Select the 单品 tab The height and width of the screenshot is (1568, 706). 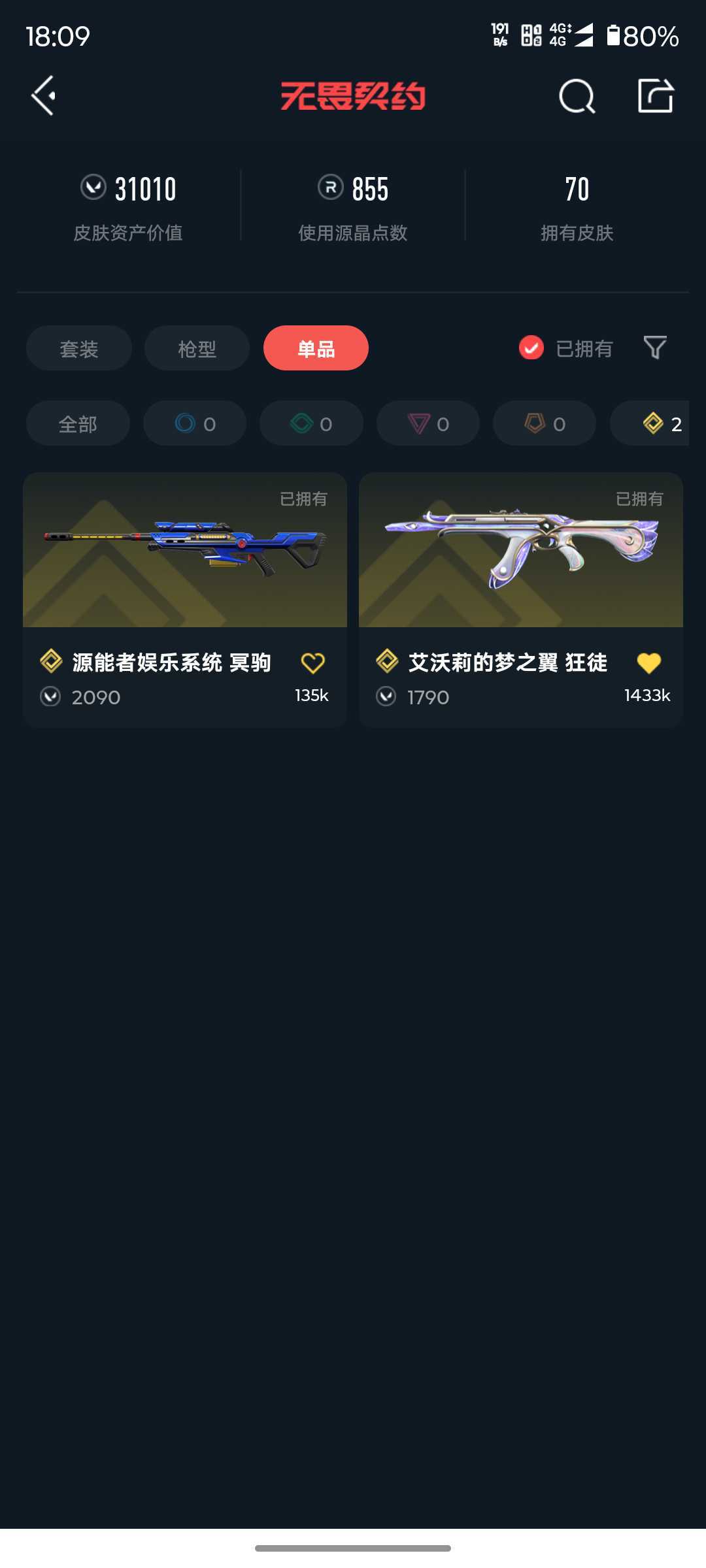[316, 348]
